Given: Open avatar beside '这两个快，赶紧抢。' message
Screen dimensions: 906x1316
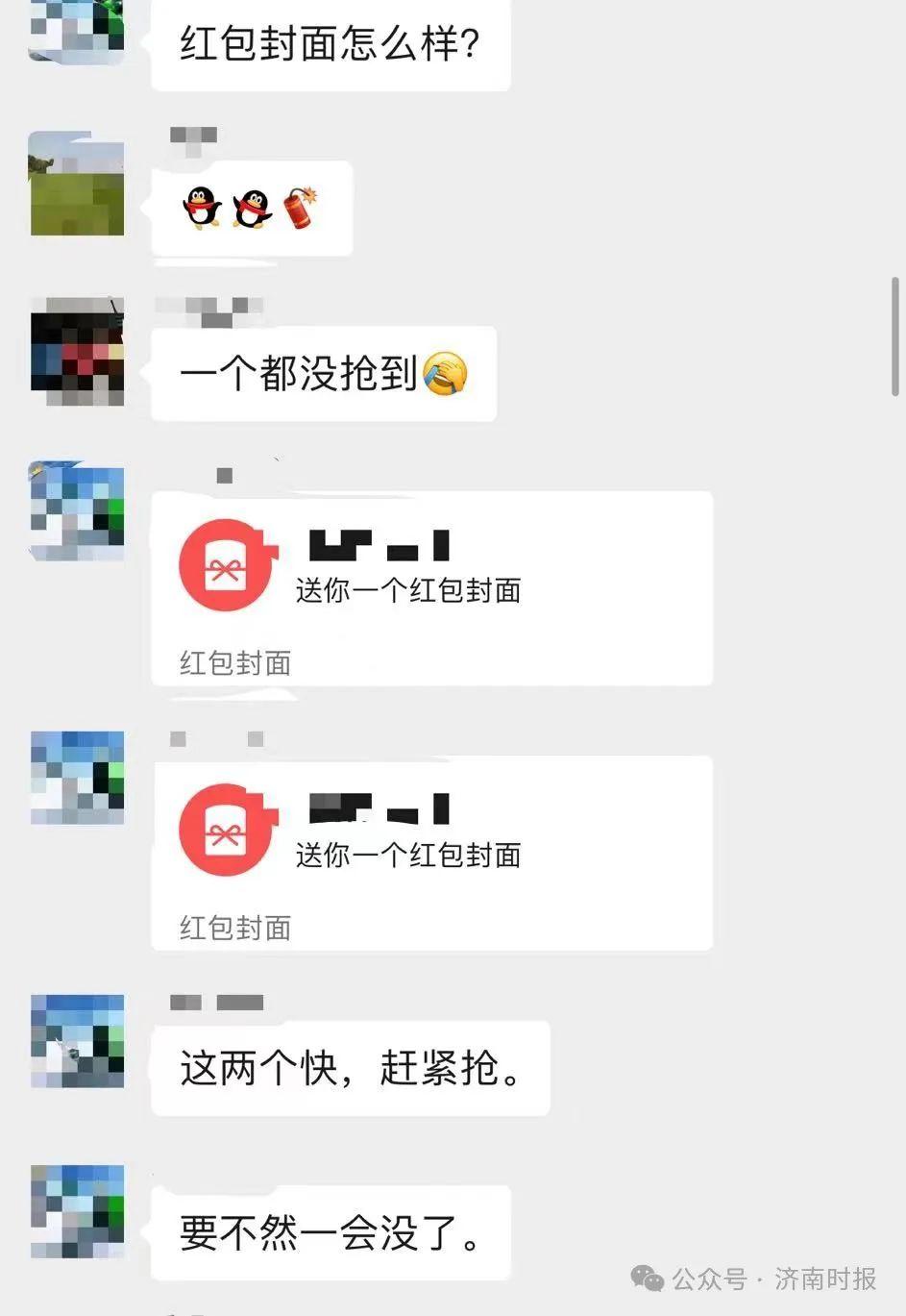Looking at the screenshot, I should click(x=77, y=1041).
